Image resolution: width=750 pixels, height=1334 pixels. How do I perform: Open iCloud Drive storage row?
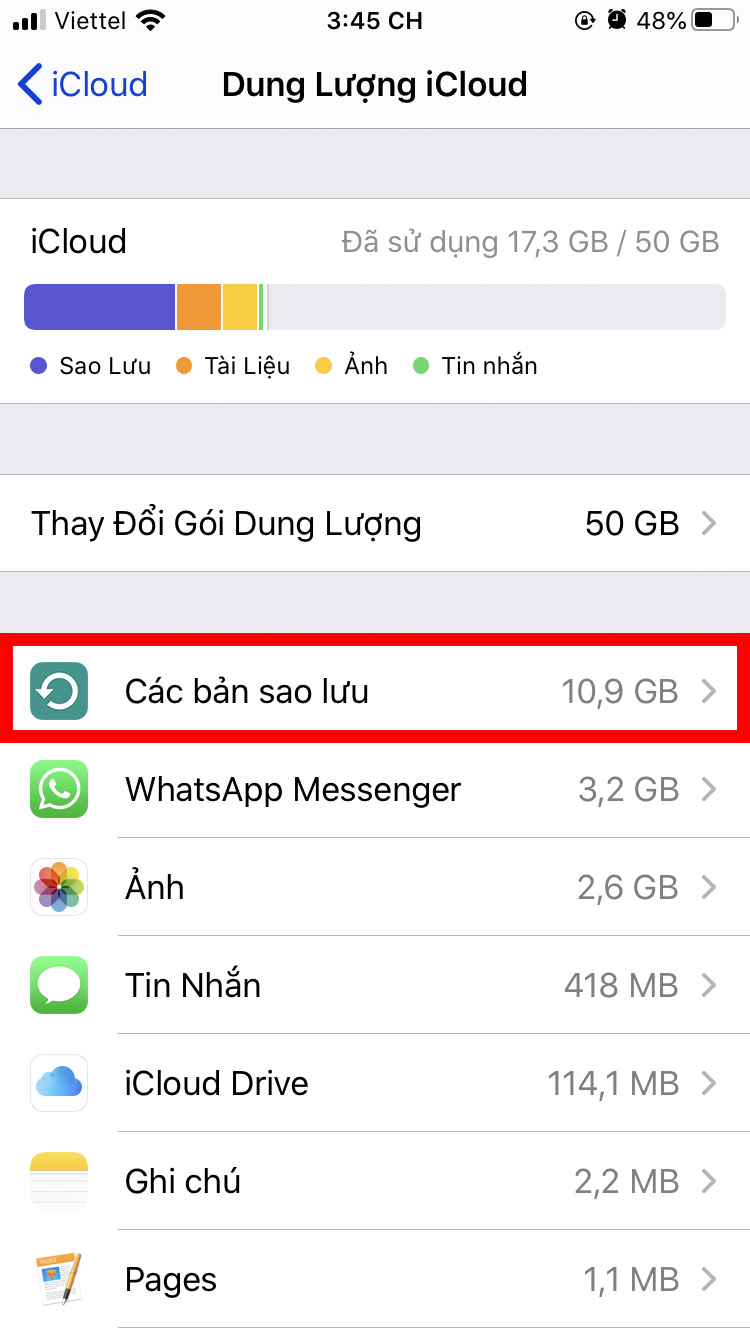375,1084
